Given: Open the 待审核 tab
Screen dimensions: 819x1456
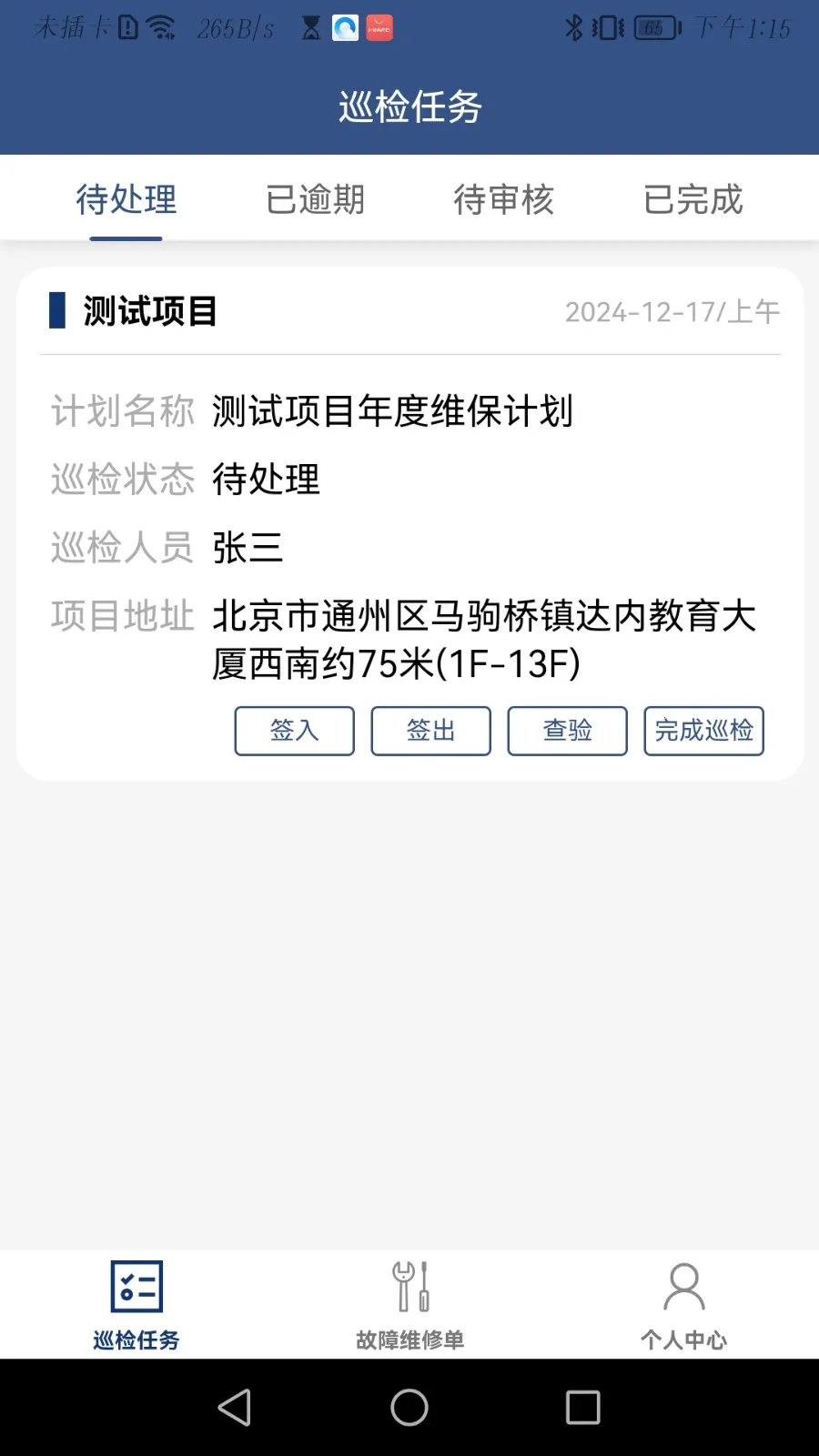Looking at the screenshot, I should pyautogui.click(x=503, y=199).
